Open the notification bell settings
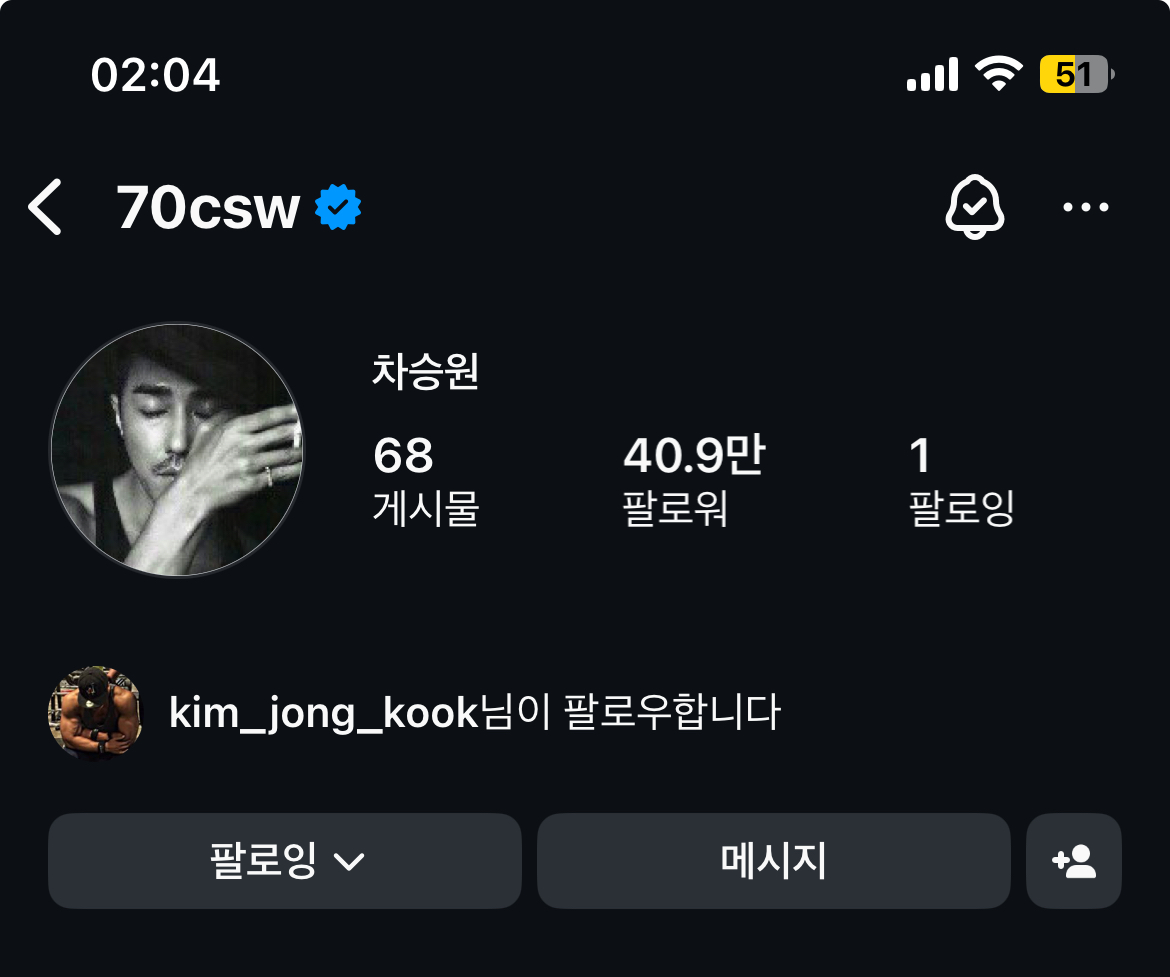This screenshot has height=977, width=1170. click(975, 208)
